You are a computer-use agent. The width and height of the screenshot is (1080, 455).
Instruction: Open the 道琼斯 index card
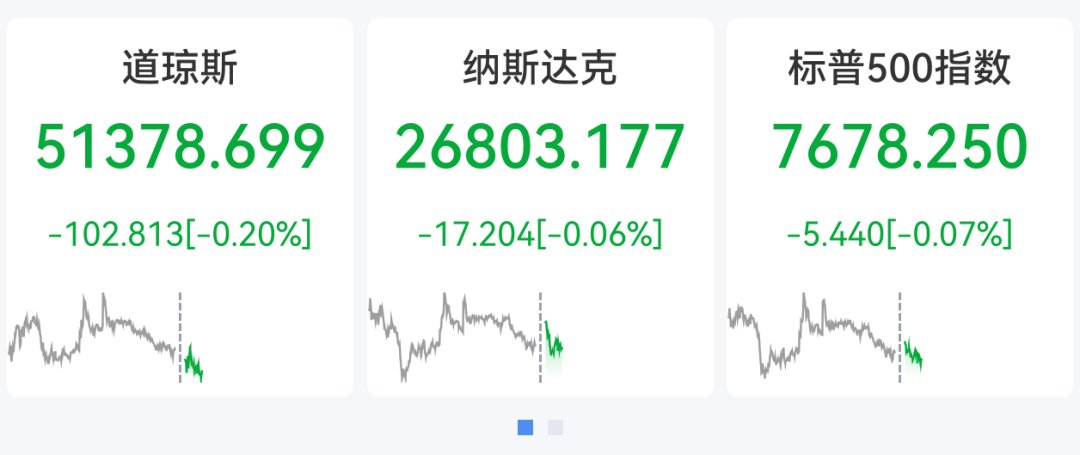tap(180, 207)
